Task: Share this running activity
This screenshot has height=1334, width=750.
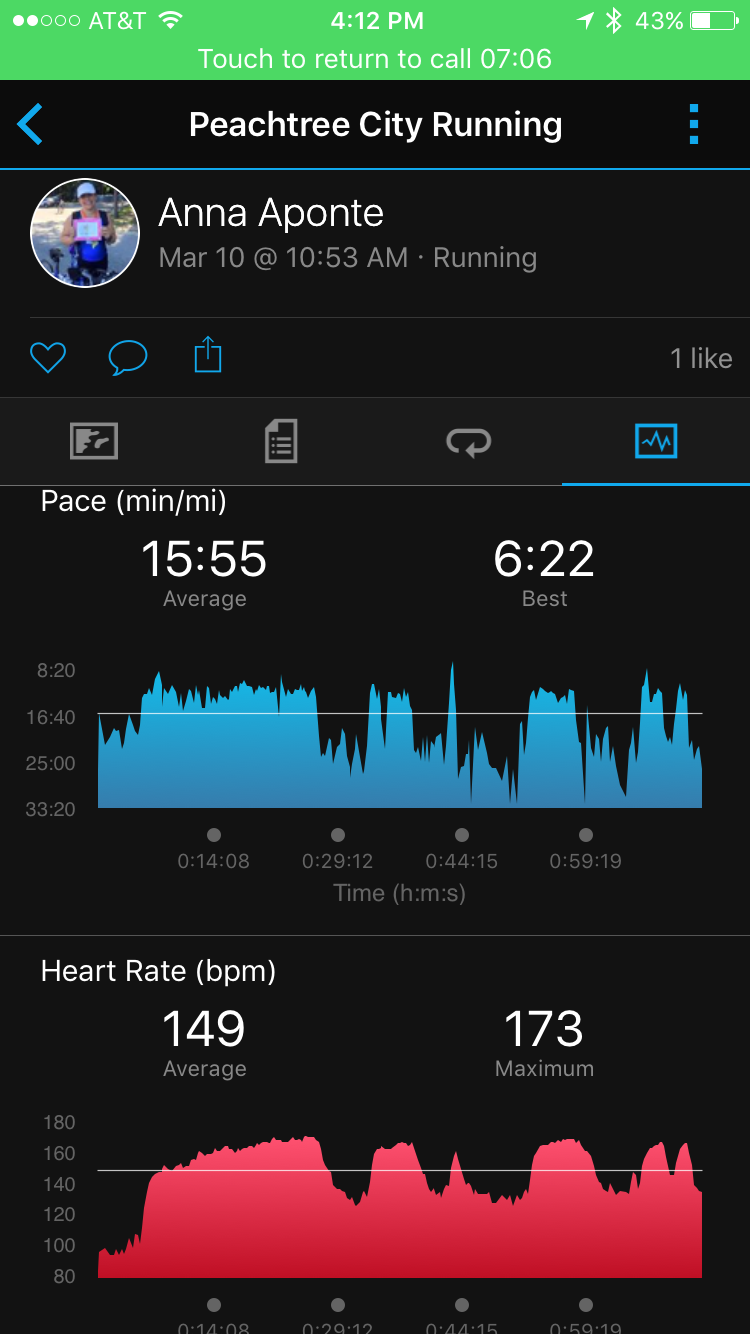Action: tap(207, 356)
